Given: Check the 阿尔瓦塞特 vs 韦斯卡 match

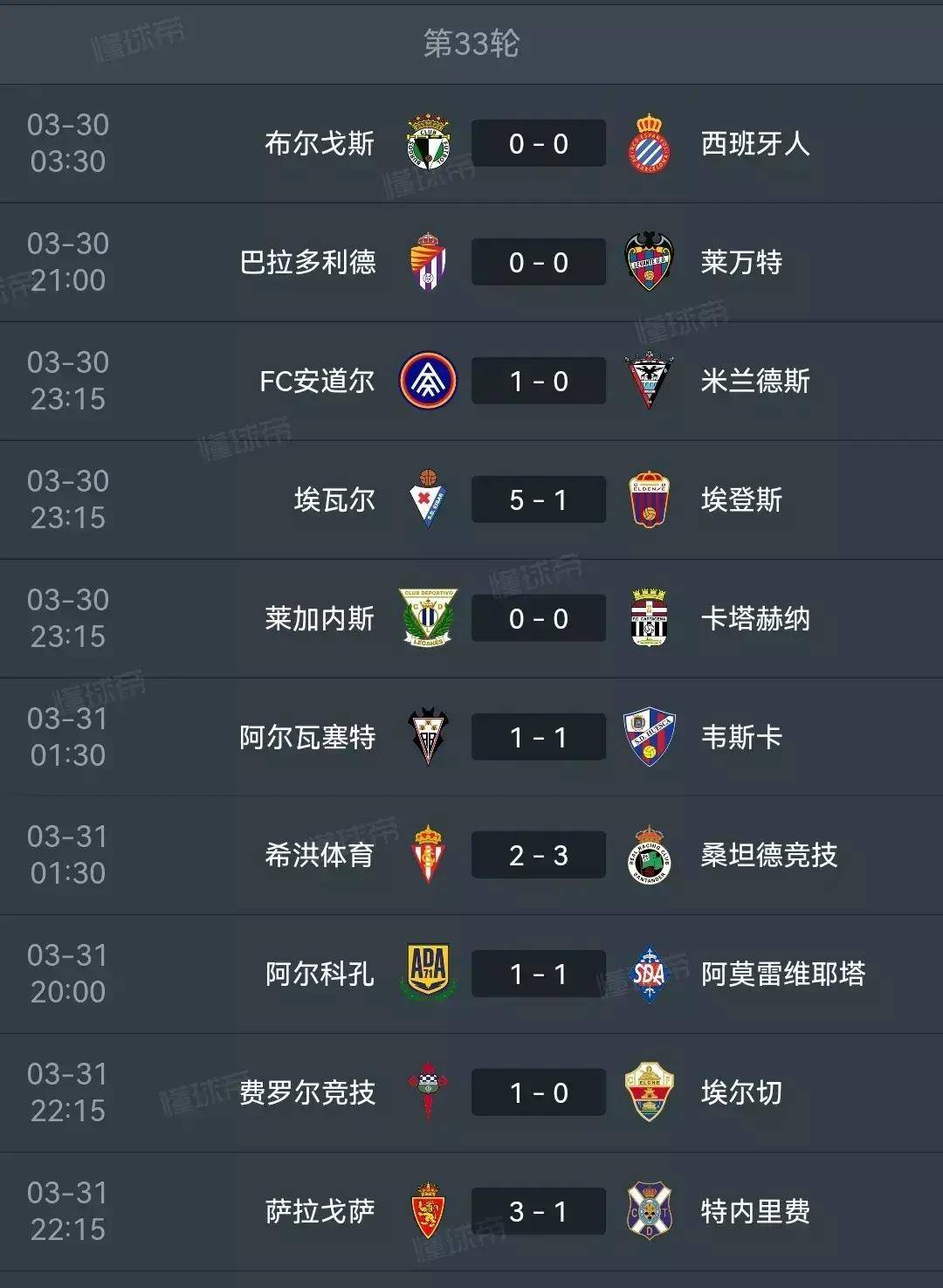Looking at the screenshot, I should coord(538,738).
